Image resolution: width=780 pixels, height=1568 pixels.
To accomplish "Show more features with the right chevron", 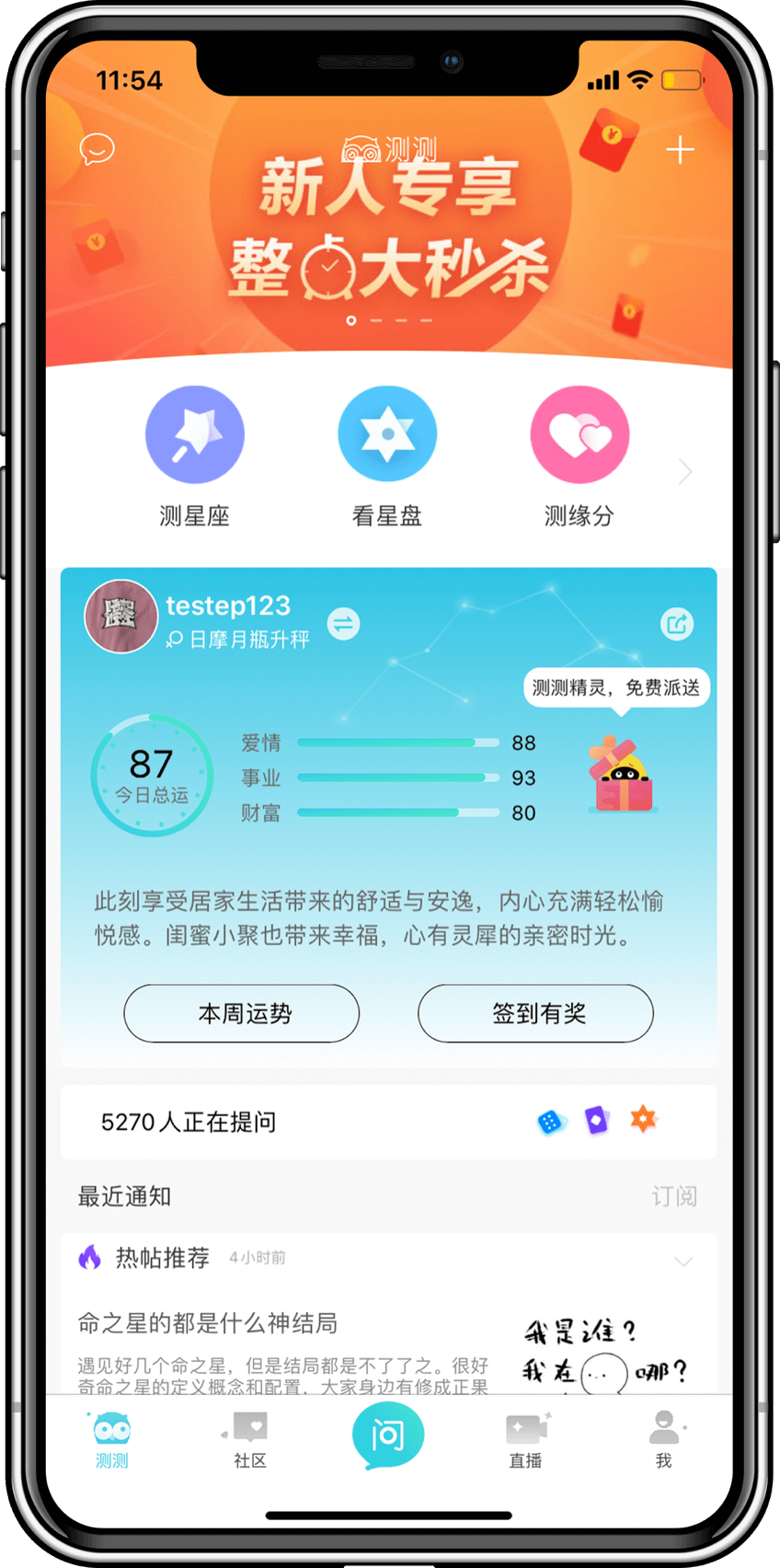I will click(x=685, y=471).
